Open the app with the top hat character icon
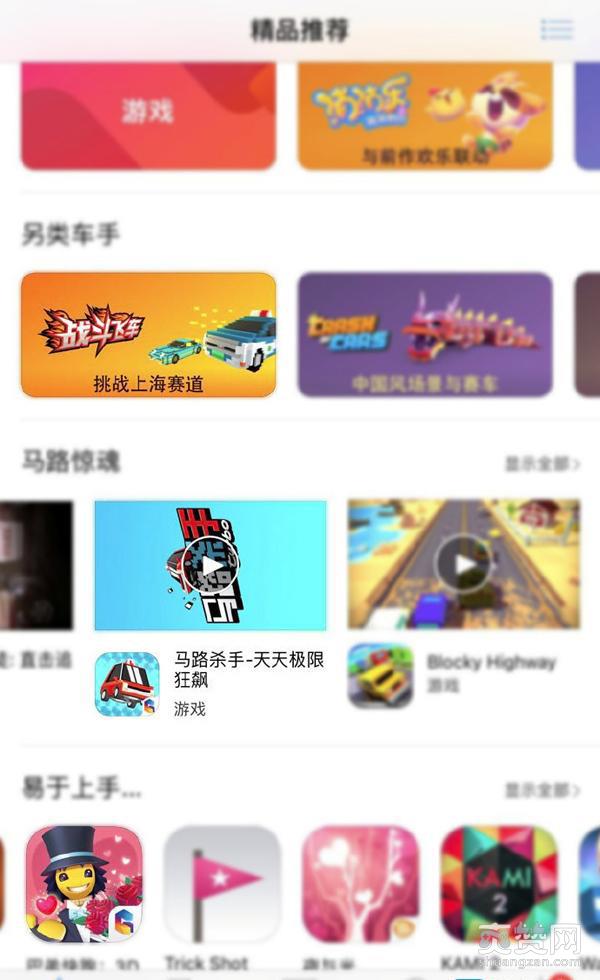This screenshot has height=980, width=600. (x=84, y=884)
